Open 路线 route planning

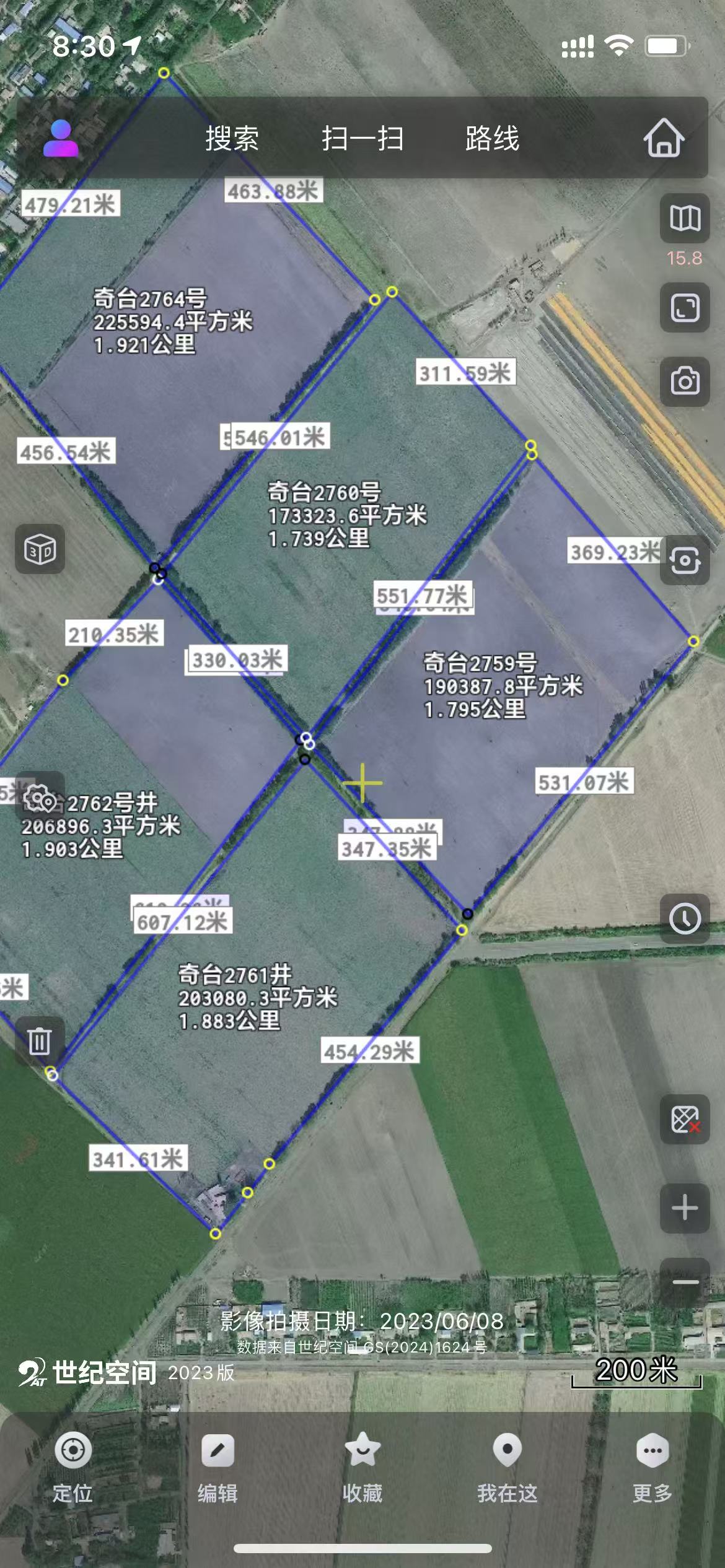click(493, 138)
